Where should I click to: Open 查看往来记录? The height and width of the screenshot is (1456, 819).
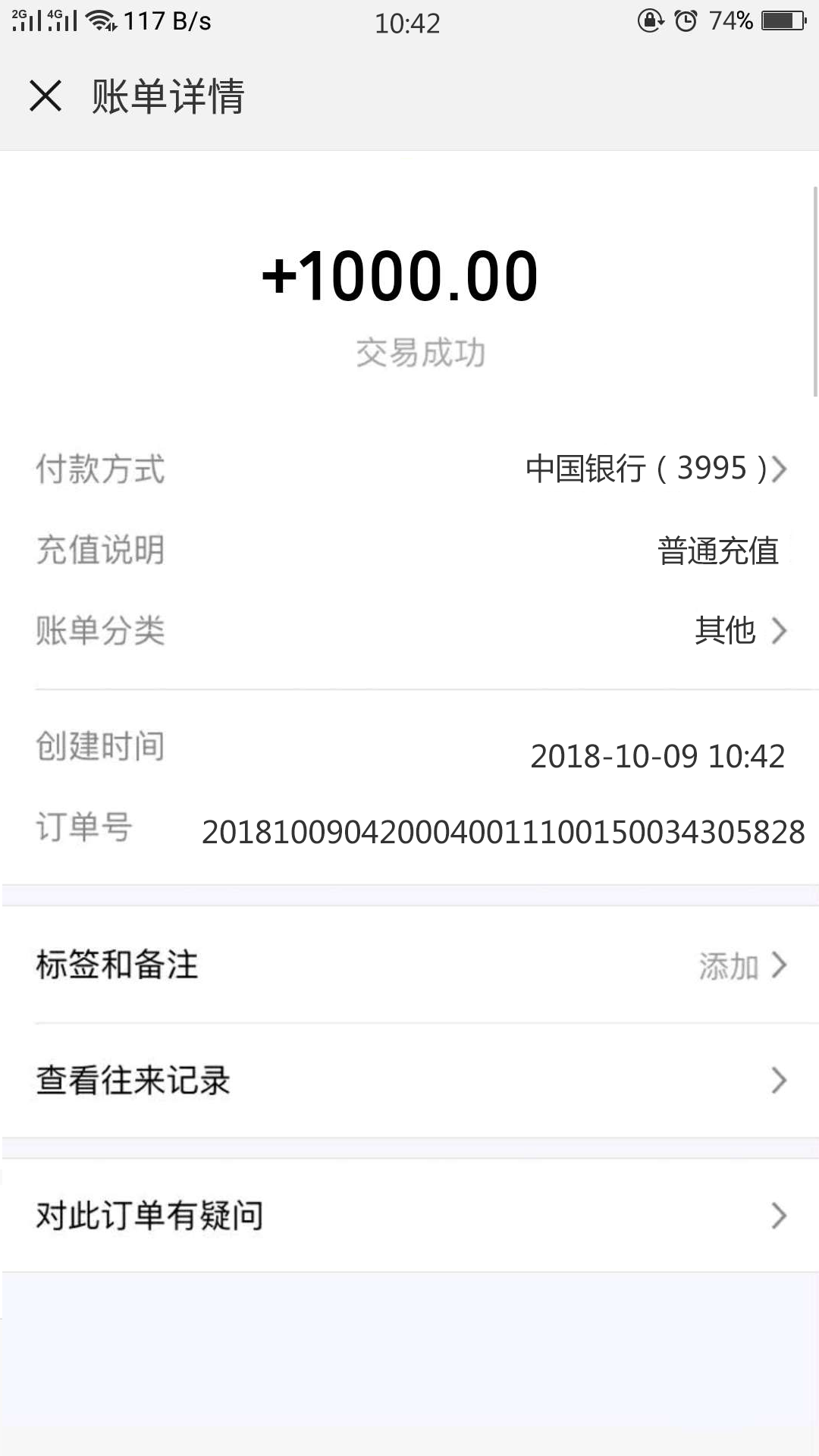[409, 1080]
